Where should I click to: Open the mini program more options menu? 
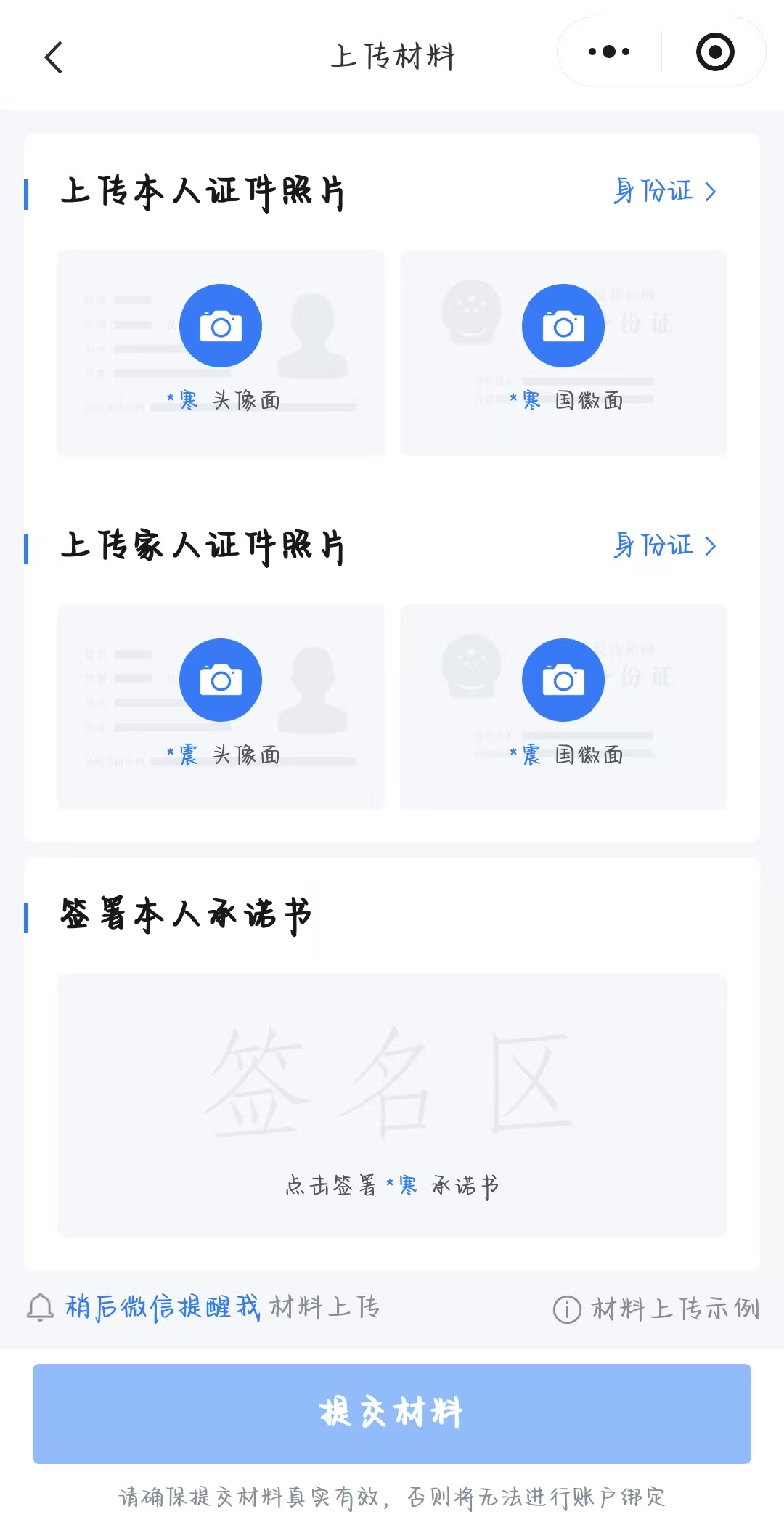pyautogui.click(x=609, y=52)
